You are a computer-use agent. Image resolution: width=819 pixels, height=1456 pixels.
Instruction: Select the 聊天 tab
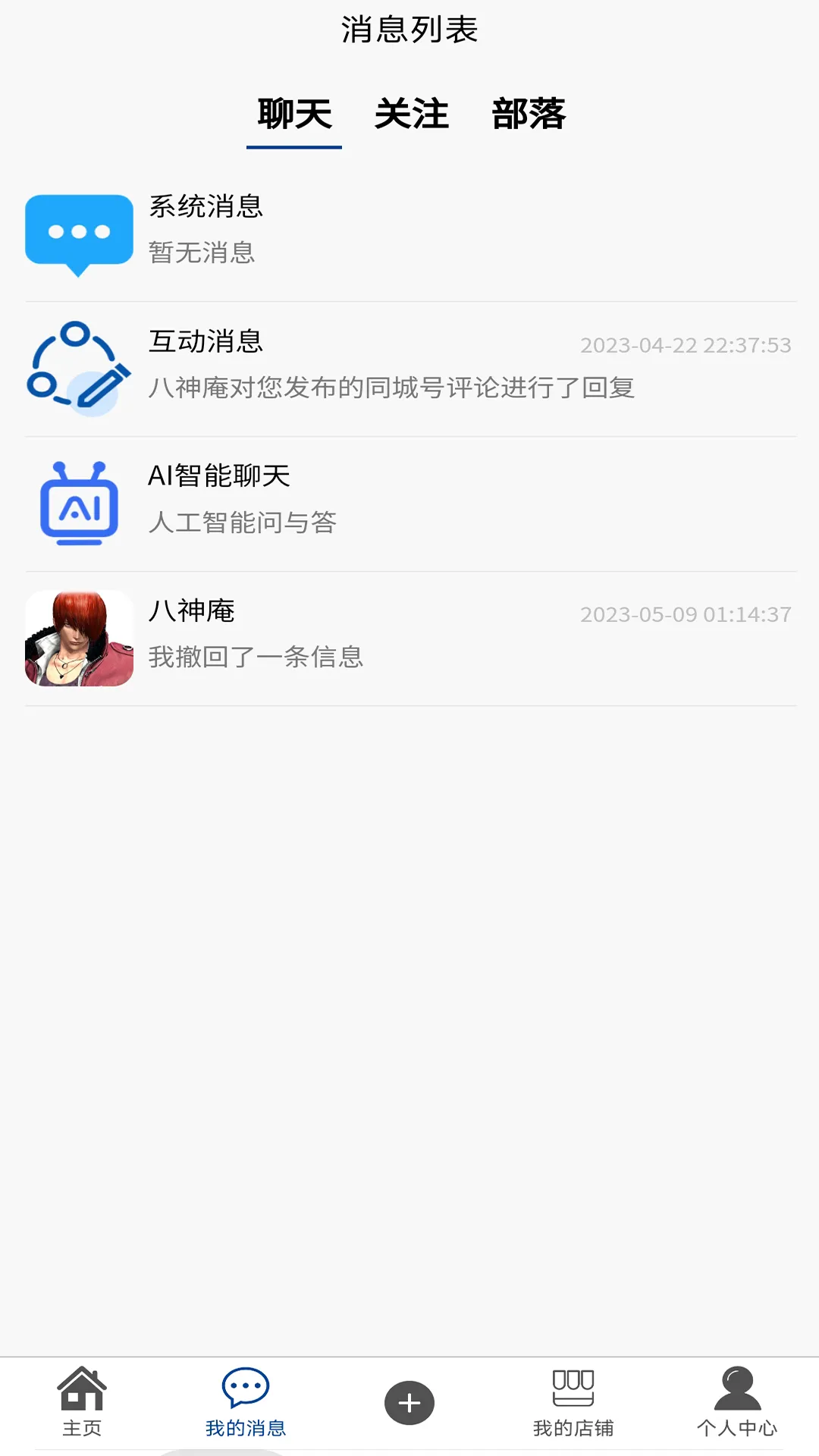(294, 114)
